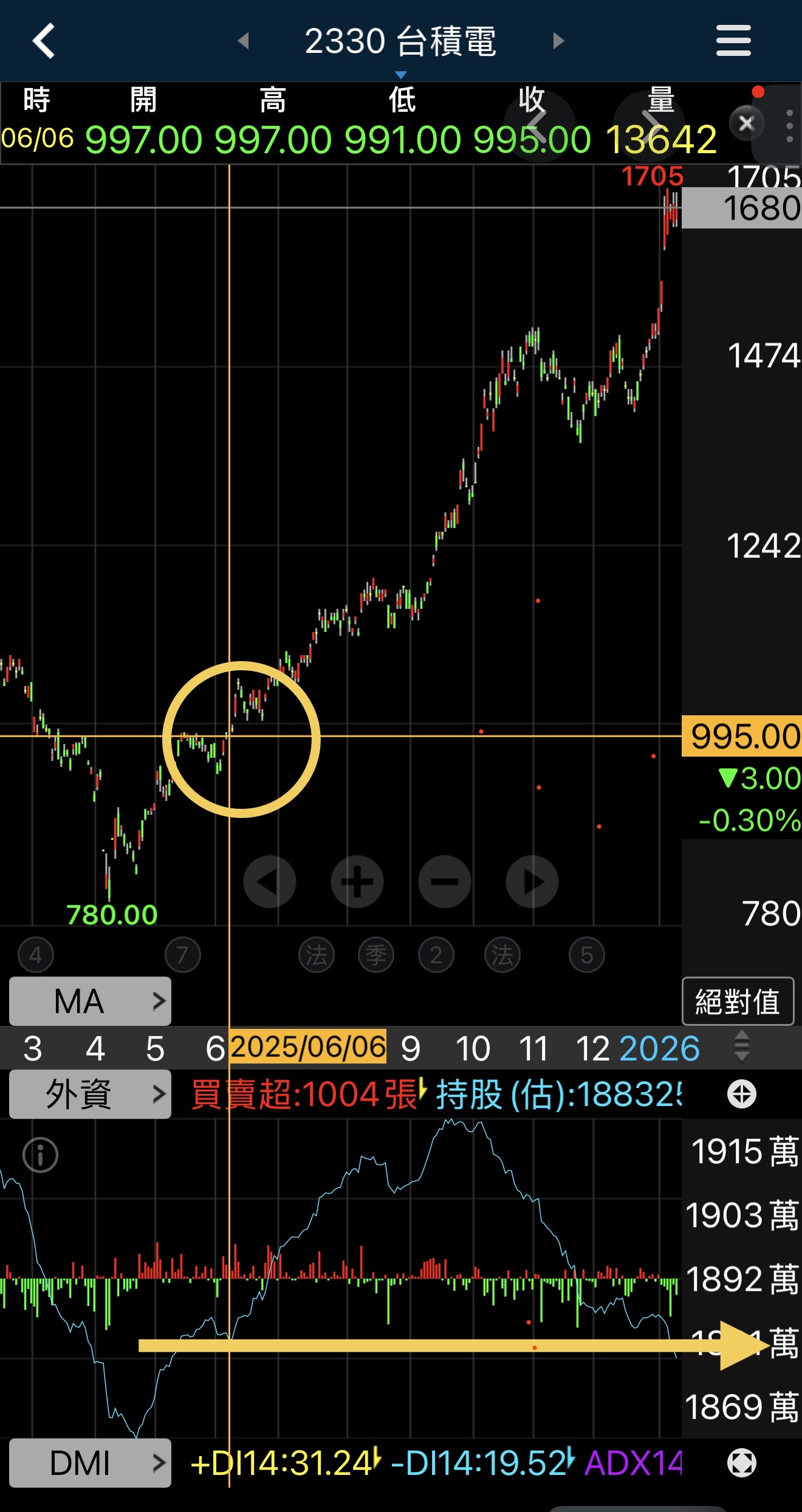Screen dimensions: 802x1512
Task: Toggle the 絕對值 scale button
Action: pyautogui.click(x=738, y=1002)
